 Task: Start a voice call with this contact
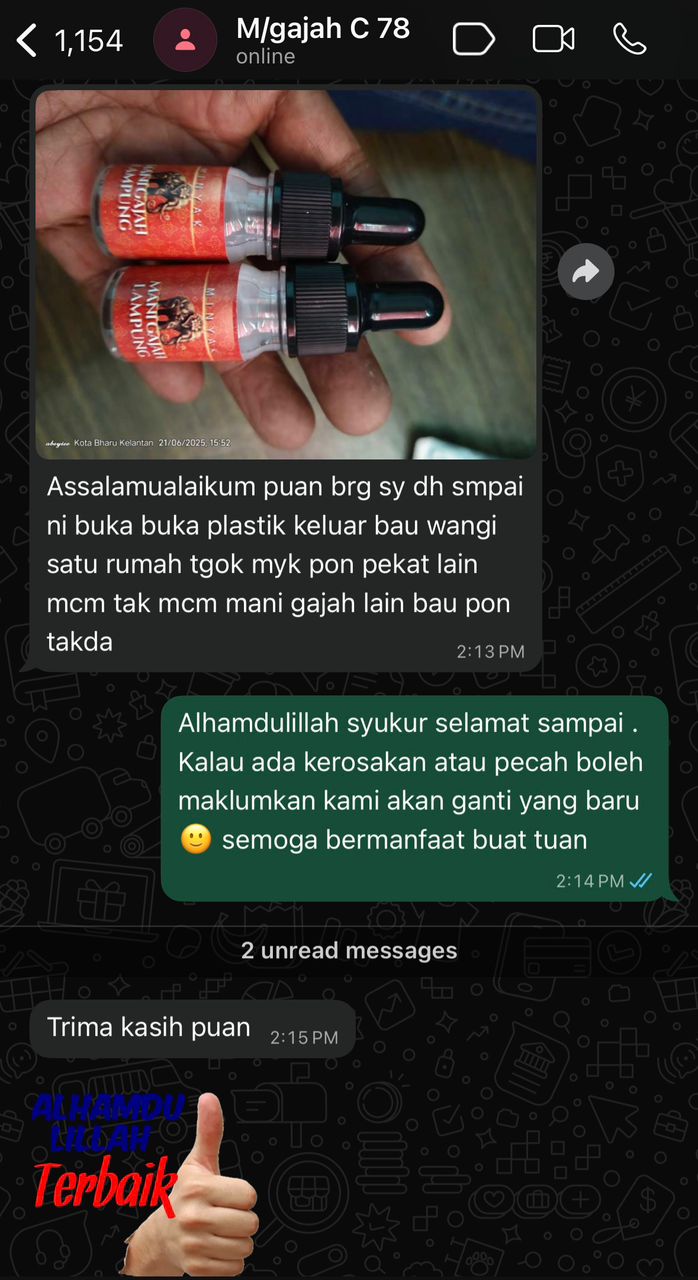point(629,40)
